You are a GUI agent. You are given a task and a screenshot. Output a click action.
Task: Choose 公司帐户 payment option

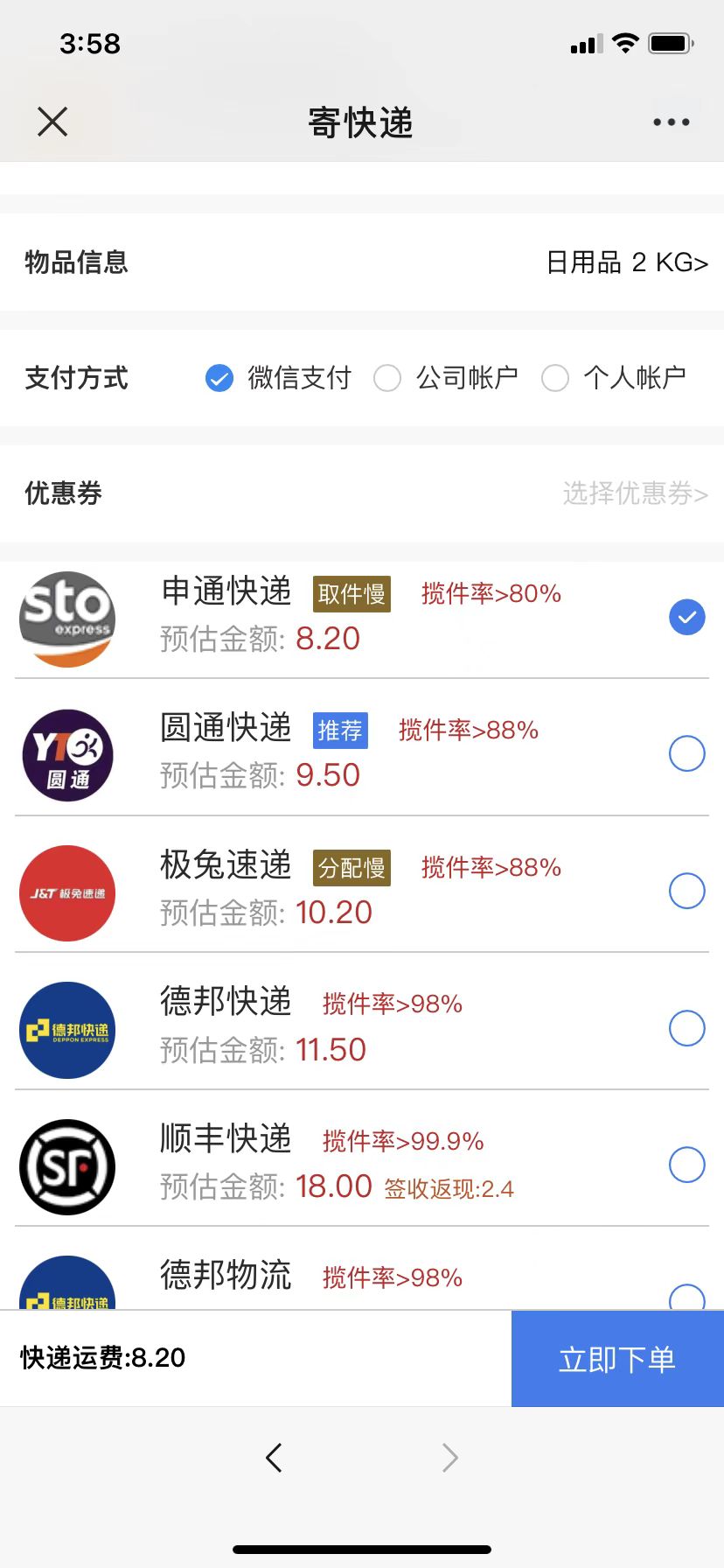(387, 379)
